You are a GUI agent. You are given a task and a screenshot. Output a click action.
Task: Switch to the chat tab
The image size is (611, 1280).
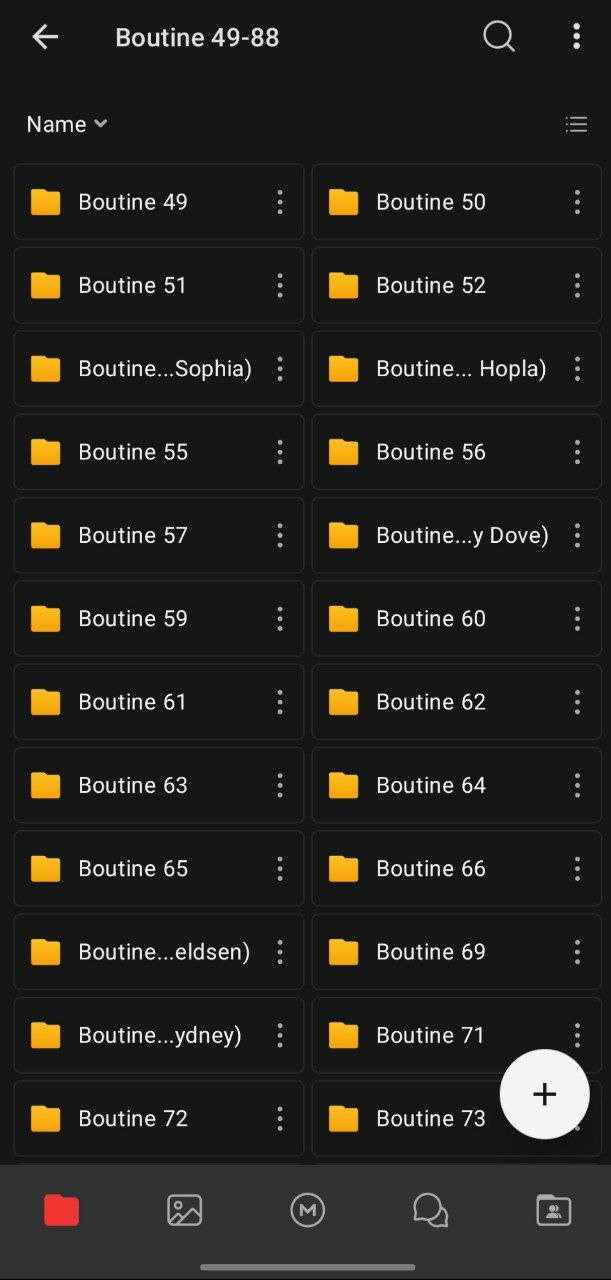(x=430, y=1211)
